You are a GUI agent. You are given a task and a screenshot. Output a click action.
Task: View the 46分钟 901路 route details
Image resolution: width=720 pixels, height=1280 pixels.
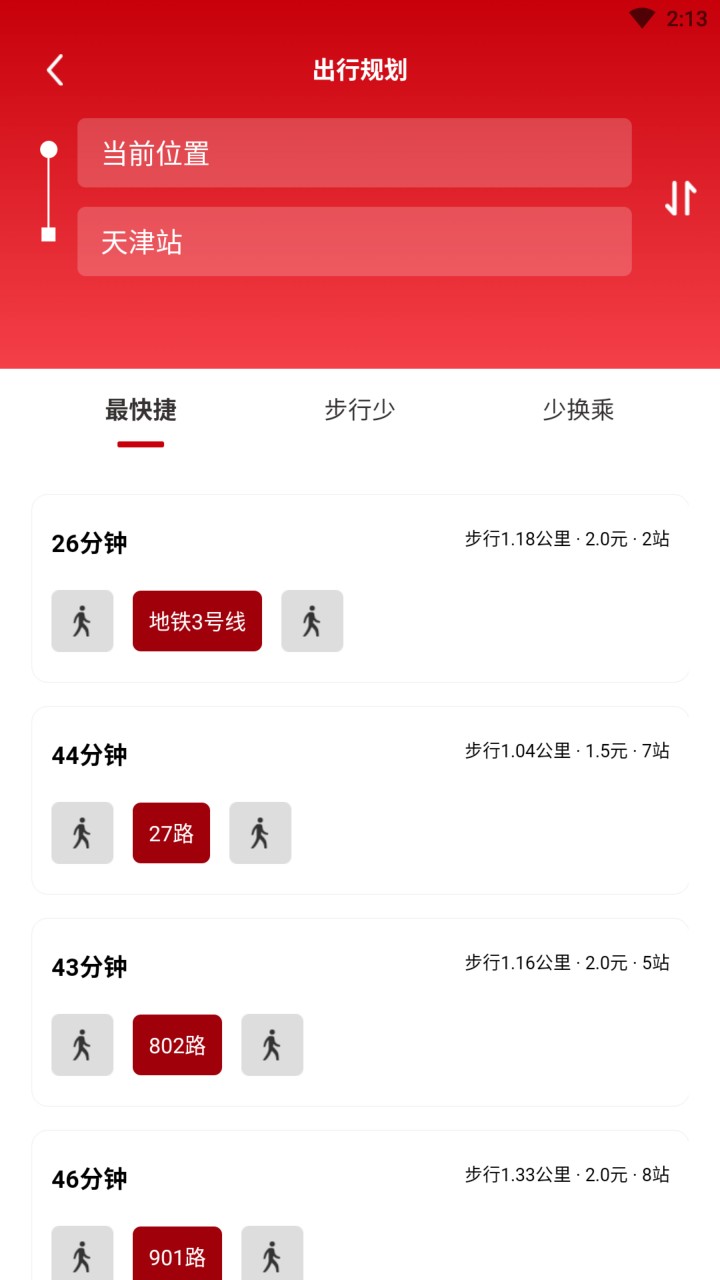click(x=360, y=1210)
